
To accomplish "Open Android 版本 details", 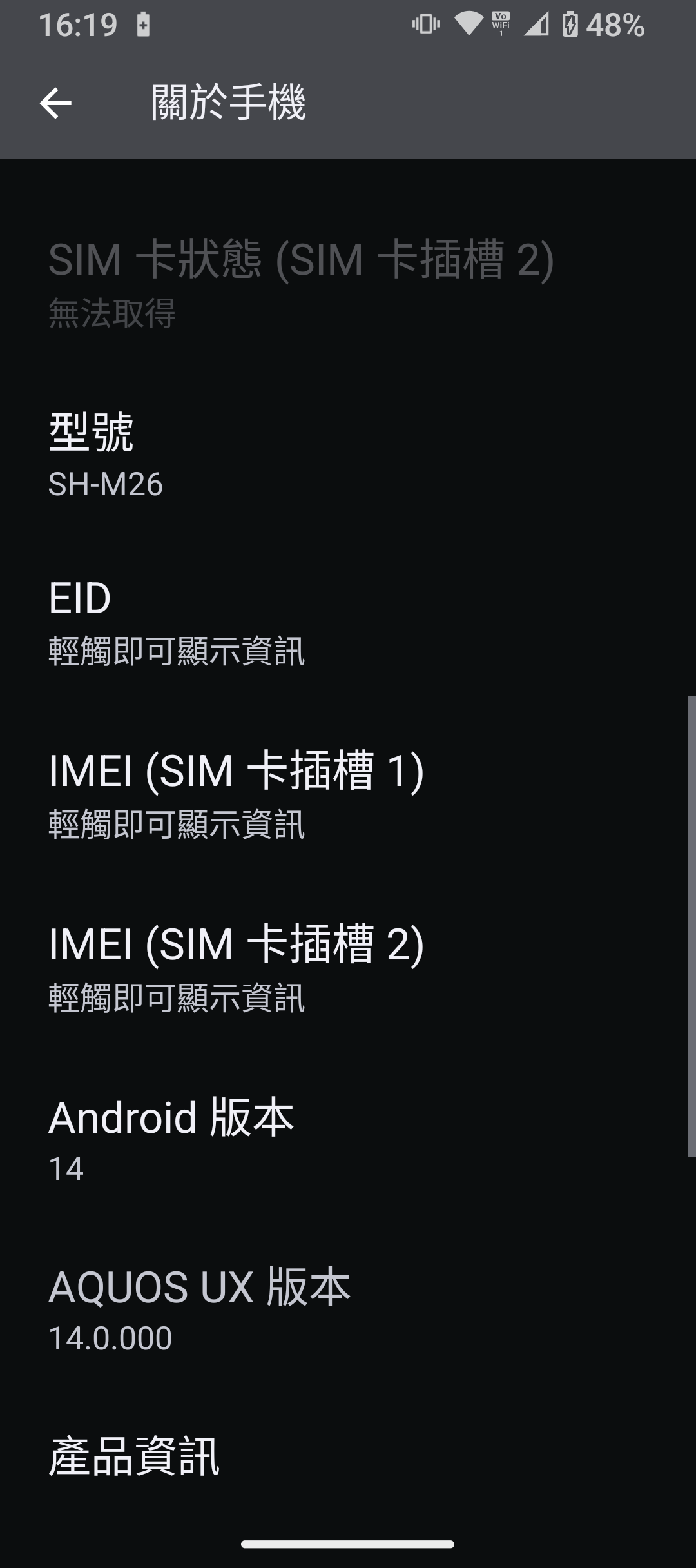I will (x=348, y=1140).
